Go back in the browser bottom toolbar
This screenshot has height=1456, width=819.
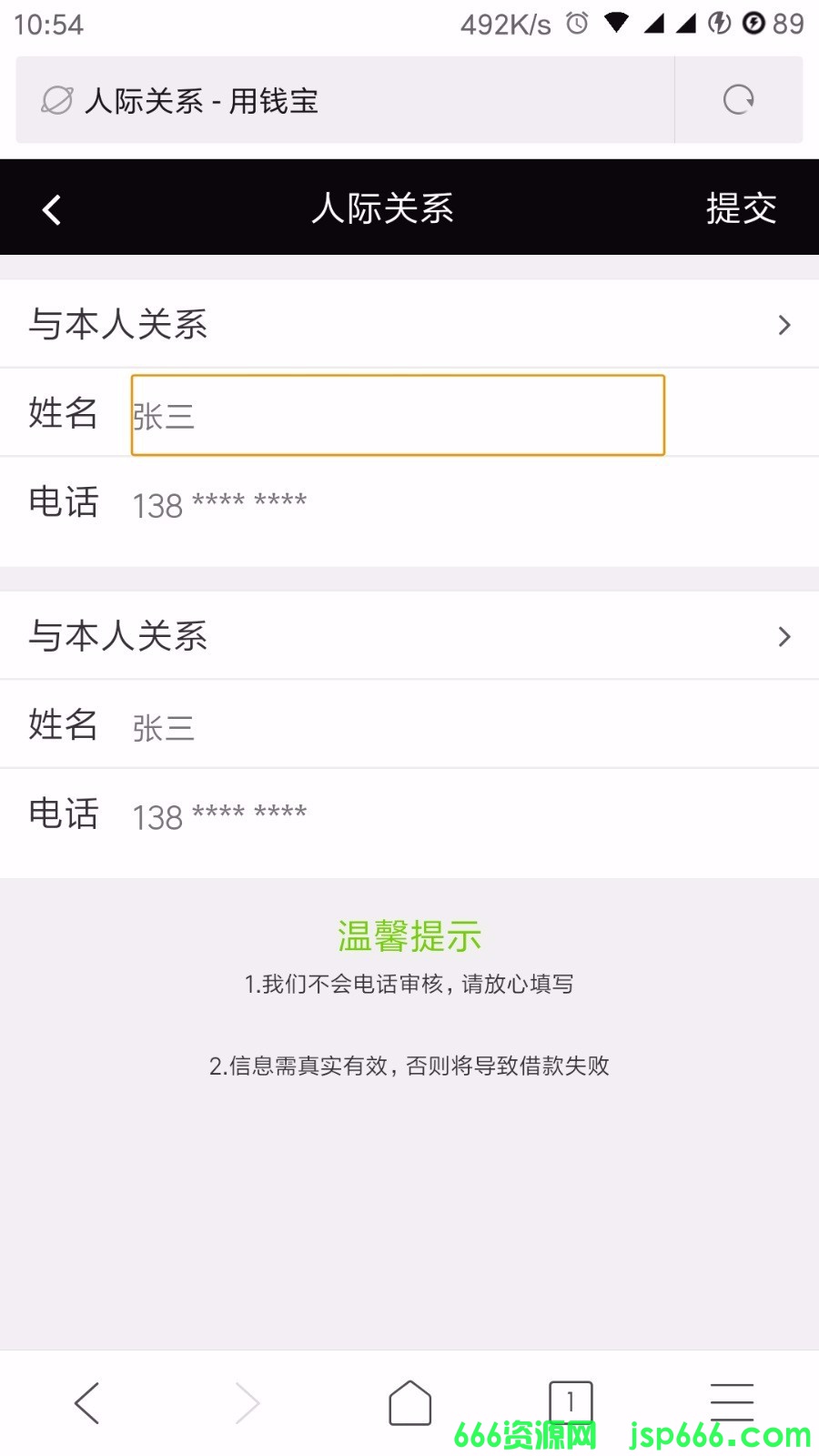87,1402
